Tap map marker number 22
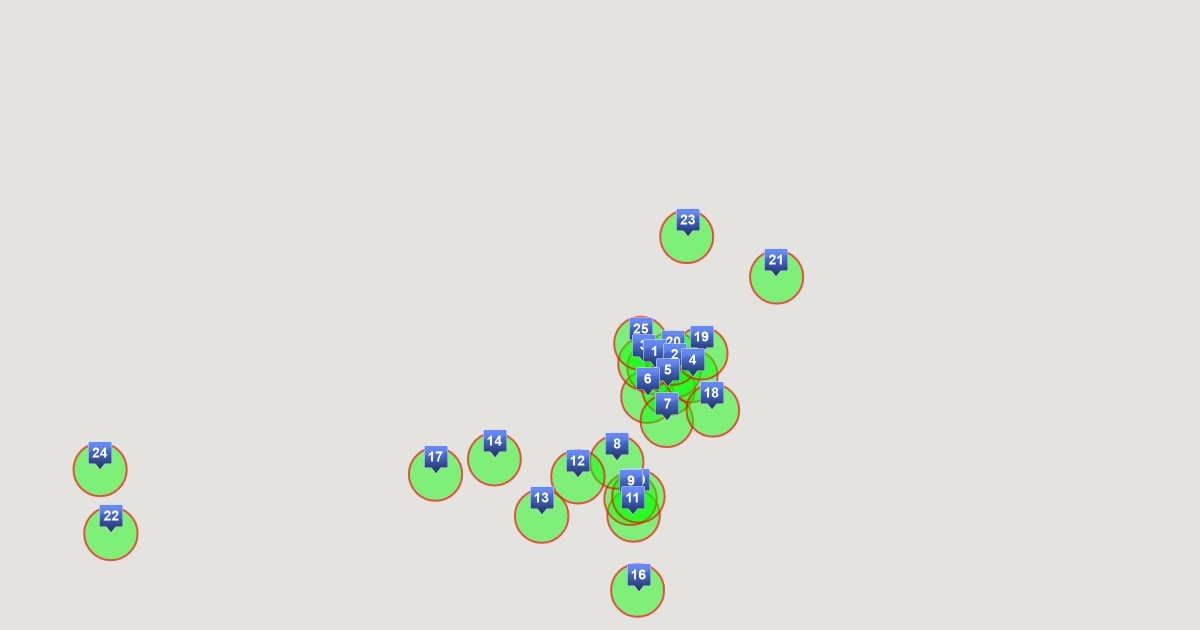This screenshot has height=630, width=1200. pyautogui.click(x=111, y=517)
